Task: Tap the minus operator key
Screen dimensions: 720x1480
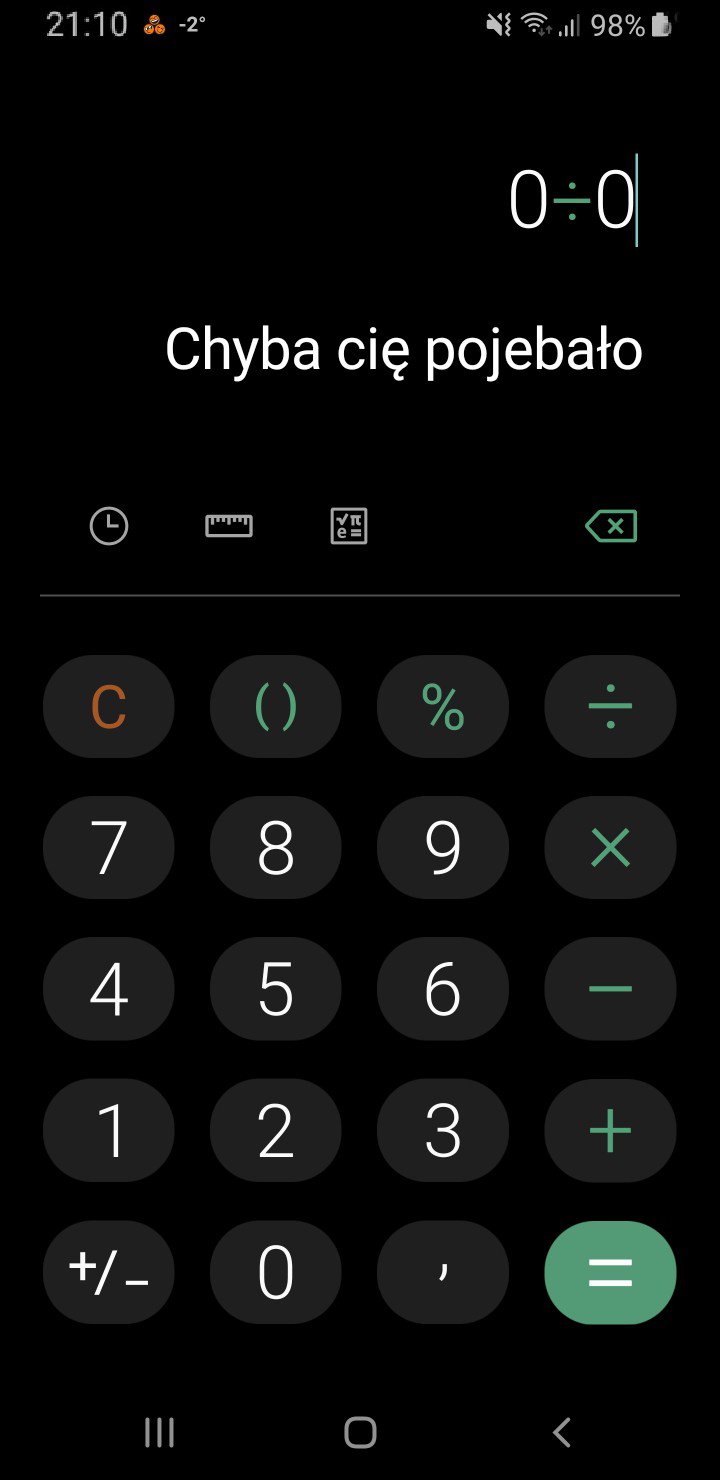Action: 610,989
